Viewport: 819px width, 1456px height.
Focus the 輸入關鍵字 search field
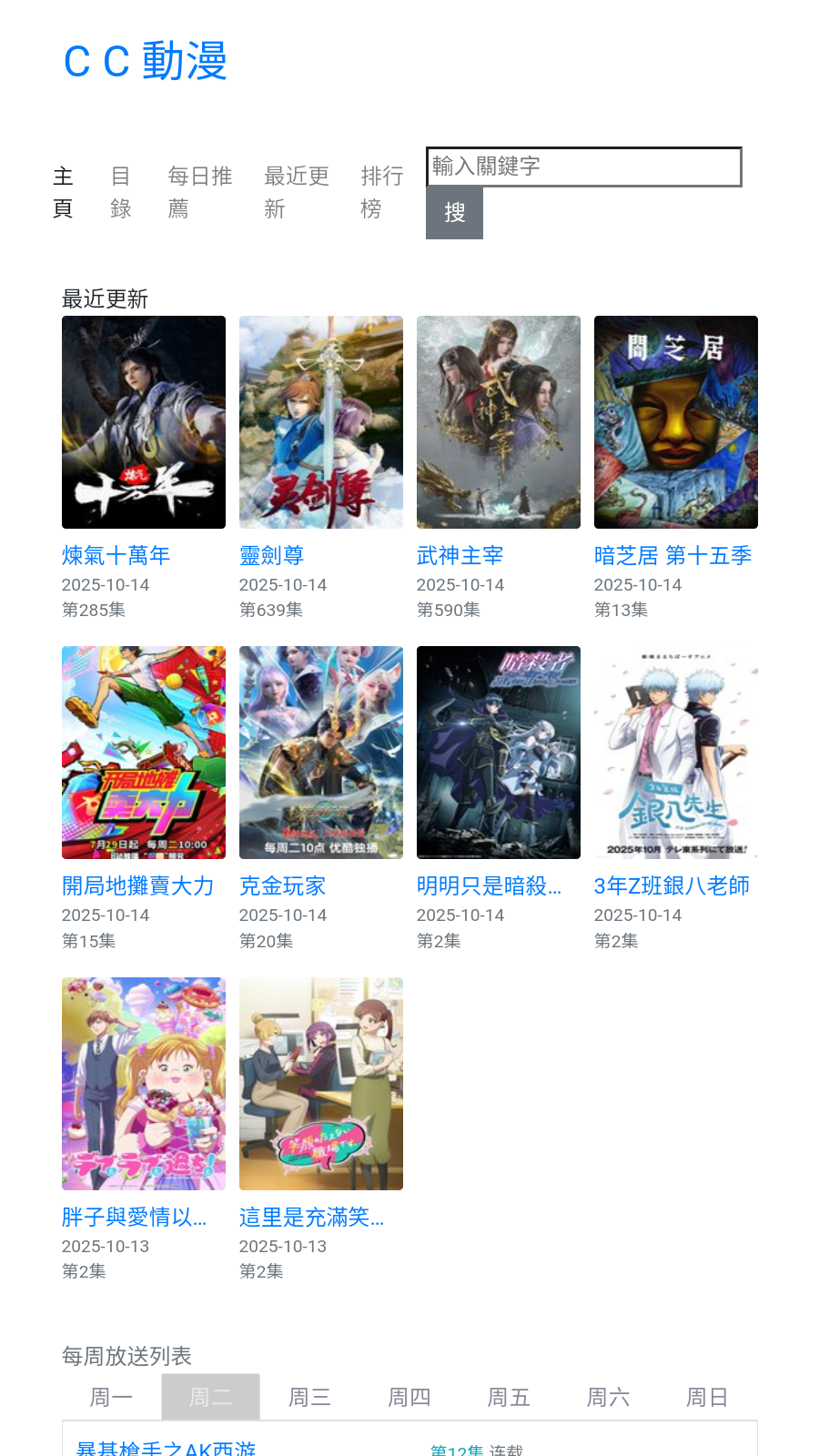tap(583, 167)
